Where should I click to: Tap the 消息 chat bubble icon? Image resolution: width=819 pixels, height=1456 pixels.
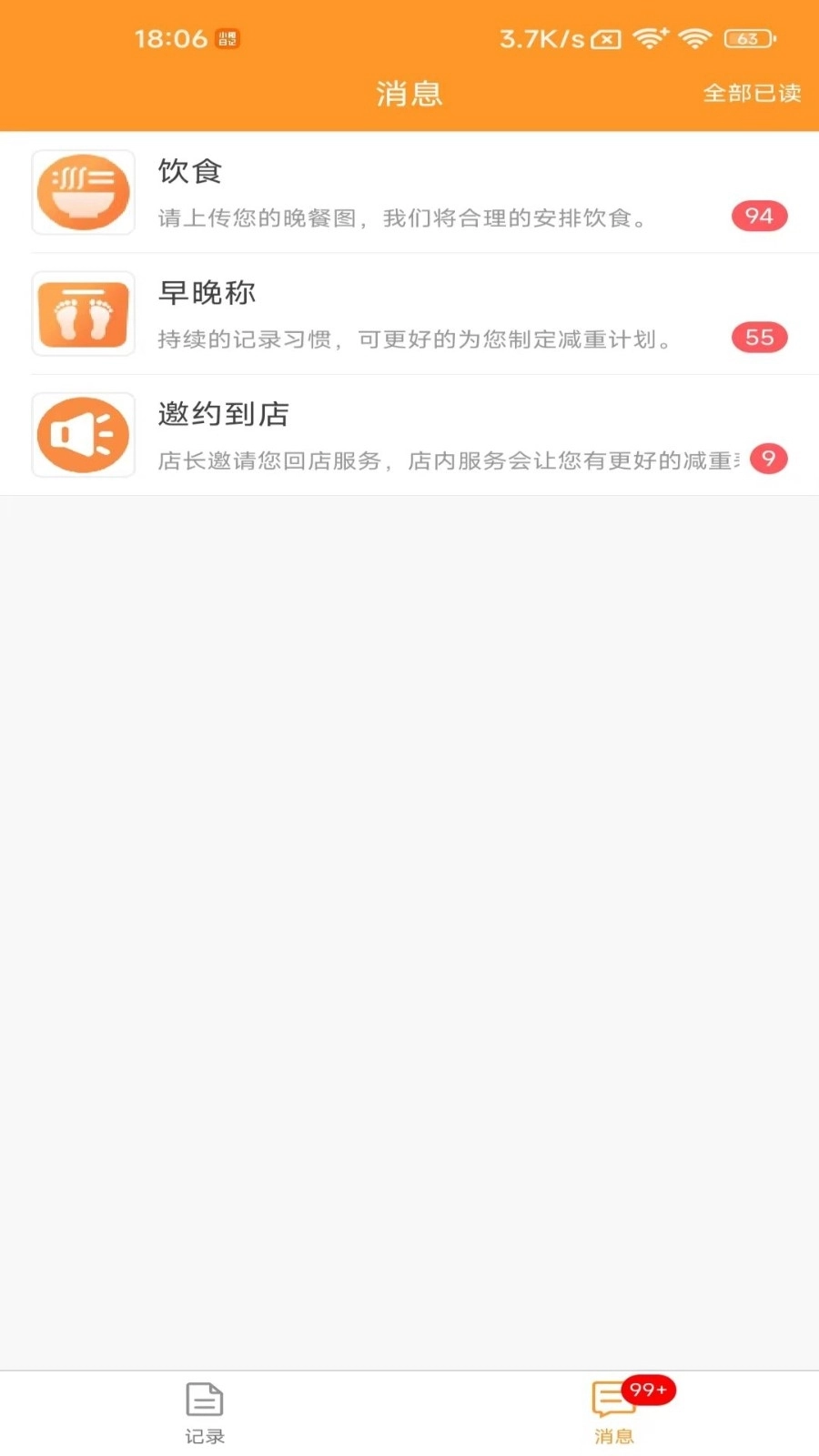pyautogui.click(x=612, y=1399)
